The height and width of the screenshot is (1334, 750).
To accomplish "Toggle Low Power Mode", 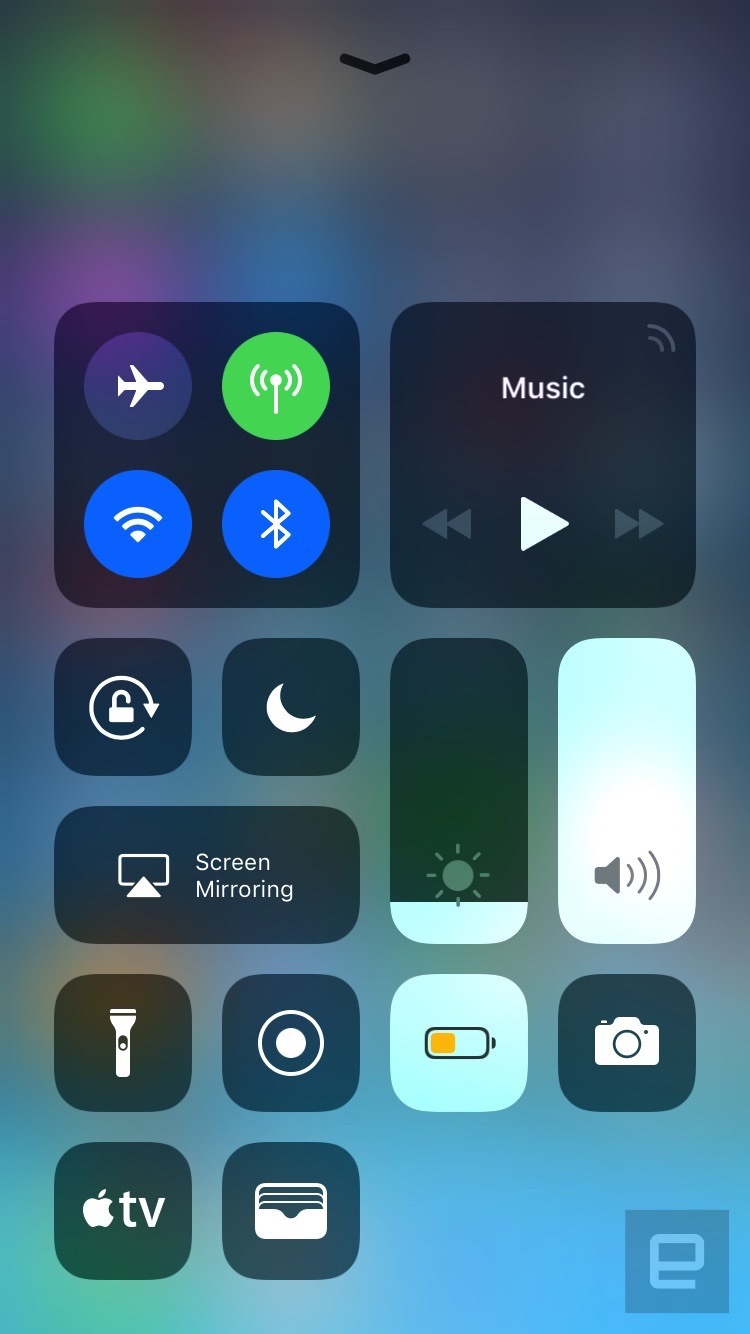I will (459, 1043).
